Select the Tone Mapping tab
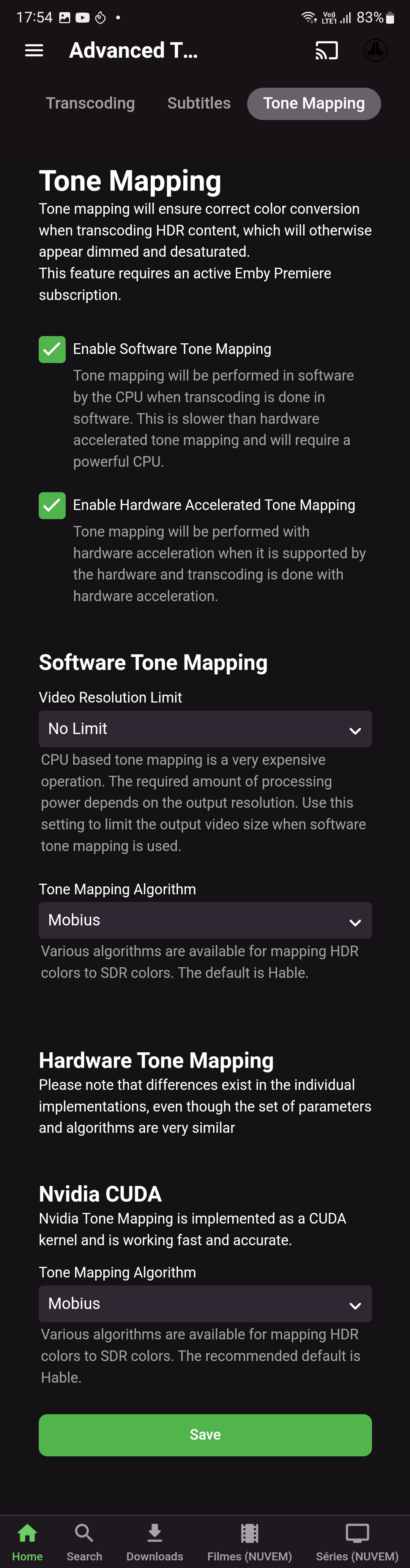 [314, 103]
